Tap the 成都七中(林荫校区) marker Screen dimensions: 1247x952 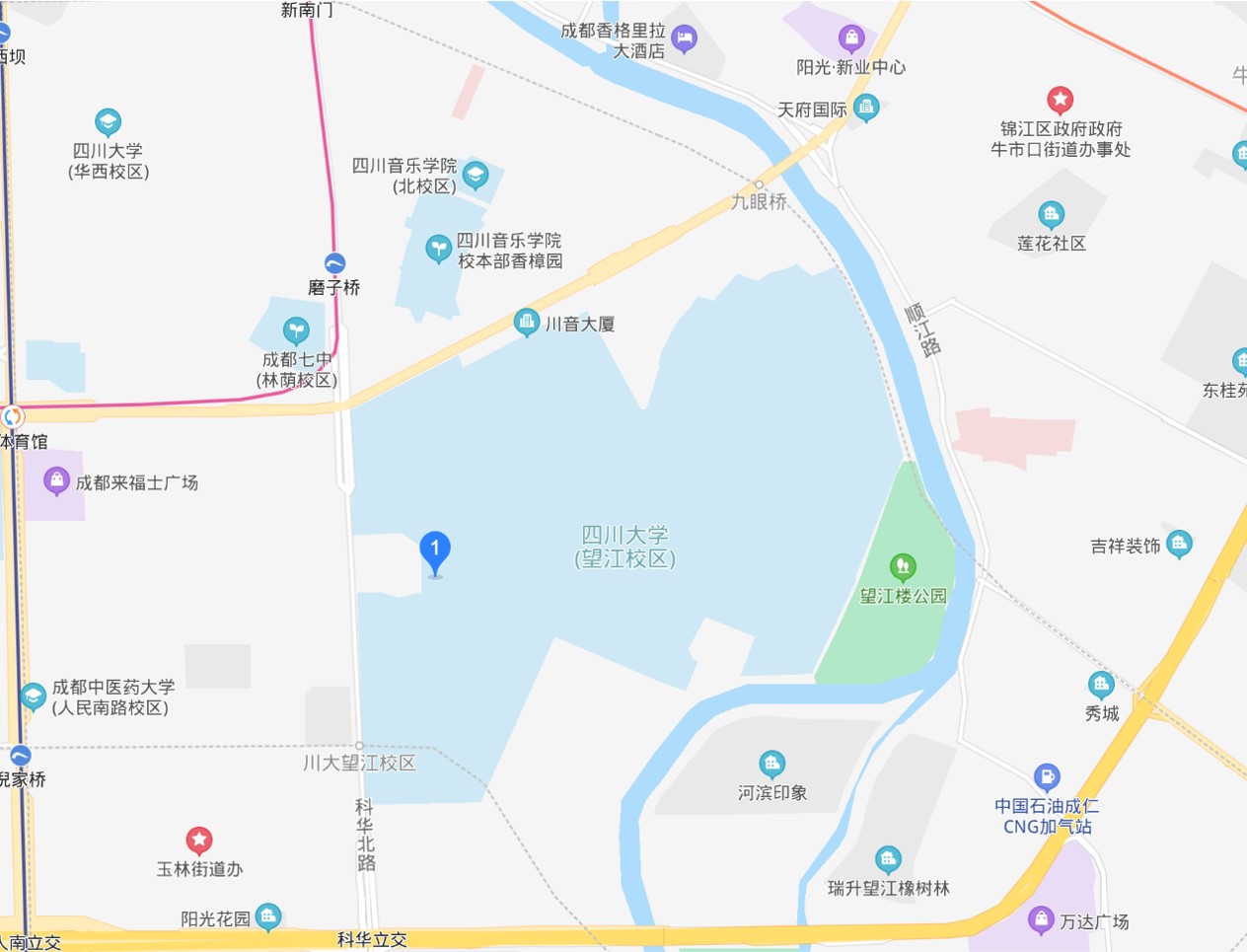click(x=296, y=330)
